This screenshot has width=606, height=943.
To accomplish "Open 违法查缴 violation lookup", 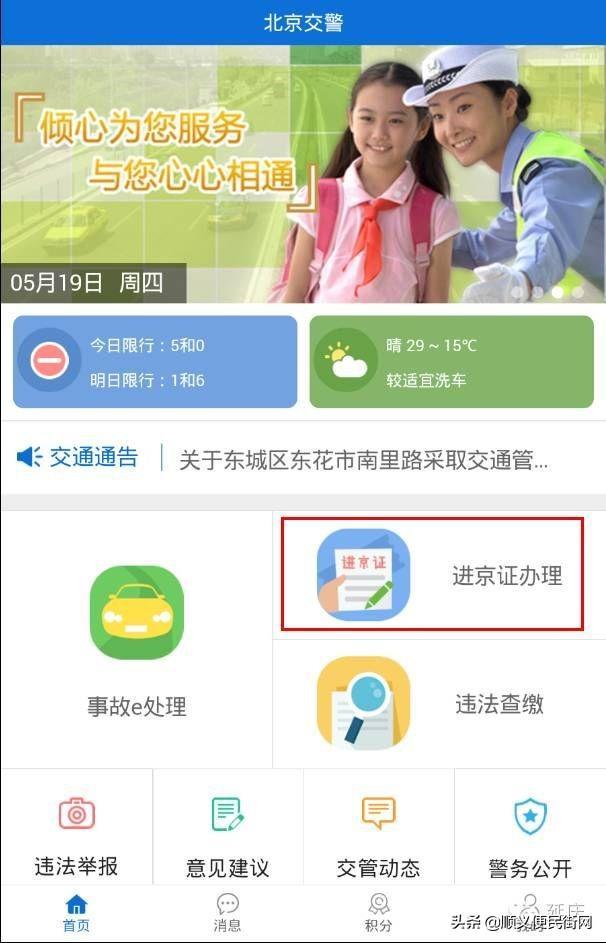I will [438, 703].
